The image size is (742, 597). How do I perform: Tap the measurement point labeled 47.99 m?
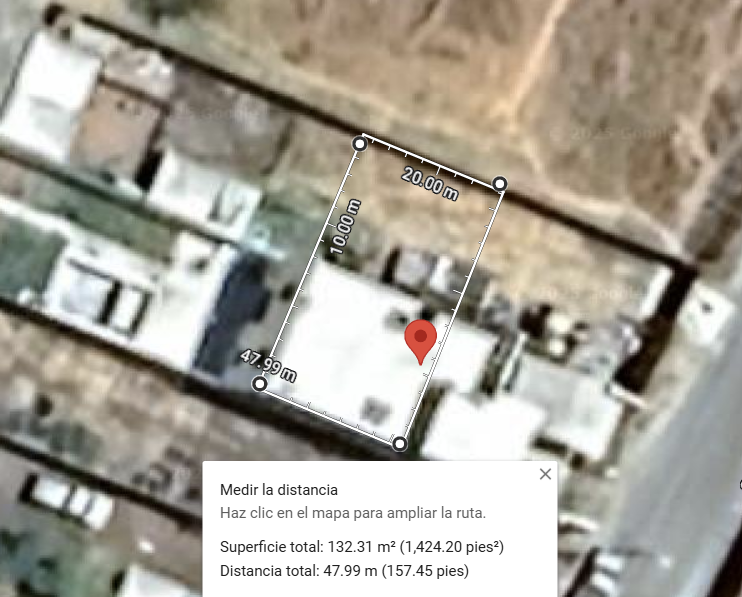261,384
